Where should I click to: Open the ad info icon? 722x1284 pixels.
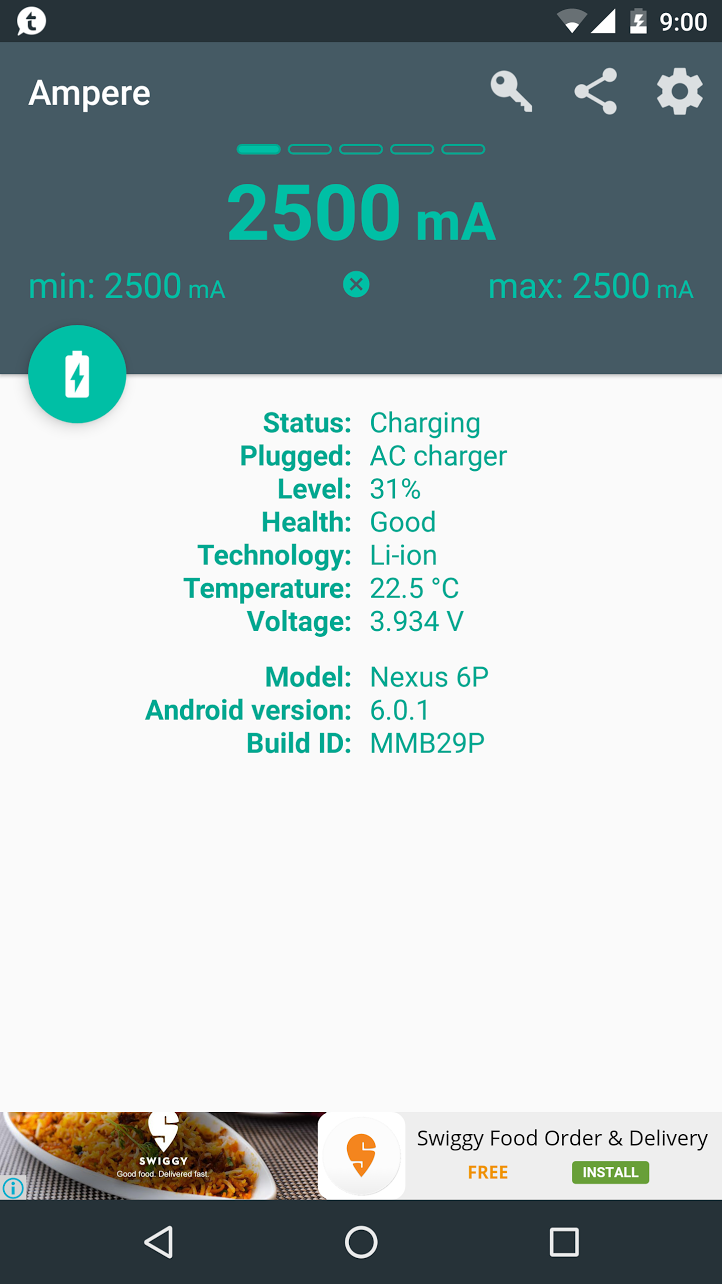point(13,1188)
